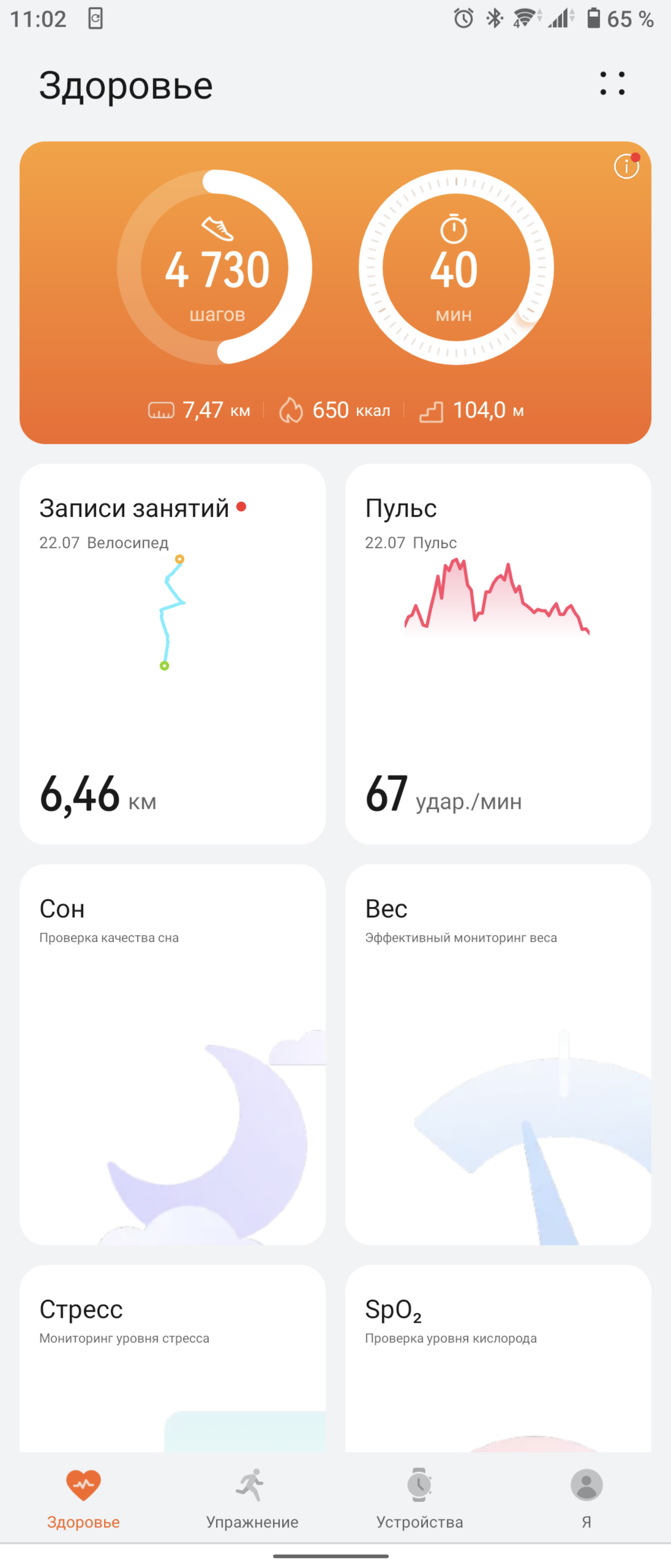Open the Вес weight monitoring card
The width and height of the screenshot is (671, 1568).
tap(498, 1054)
